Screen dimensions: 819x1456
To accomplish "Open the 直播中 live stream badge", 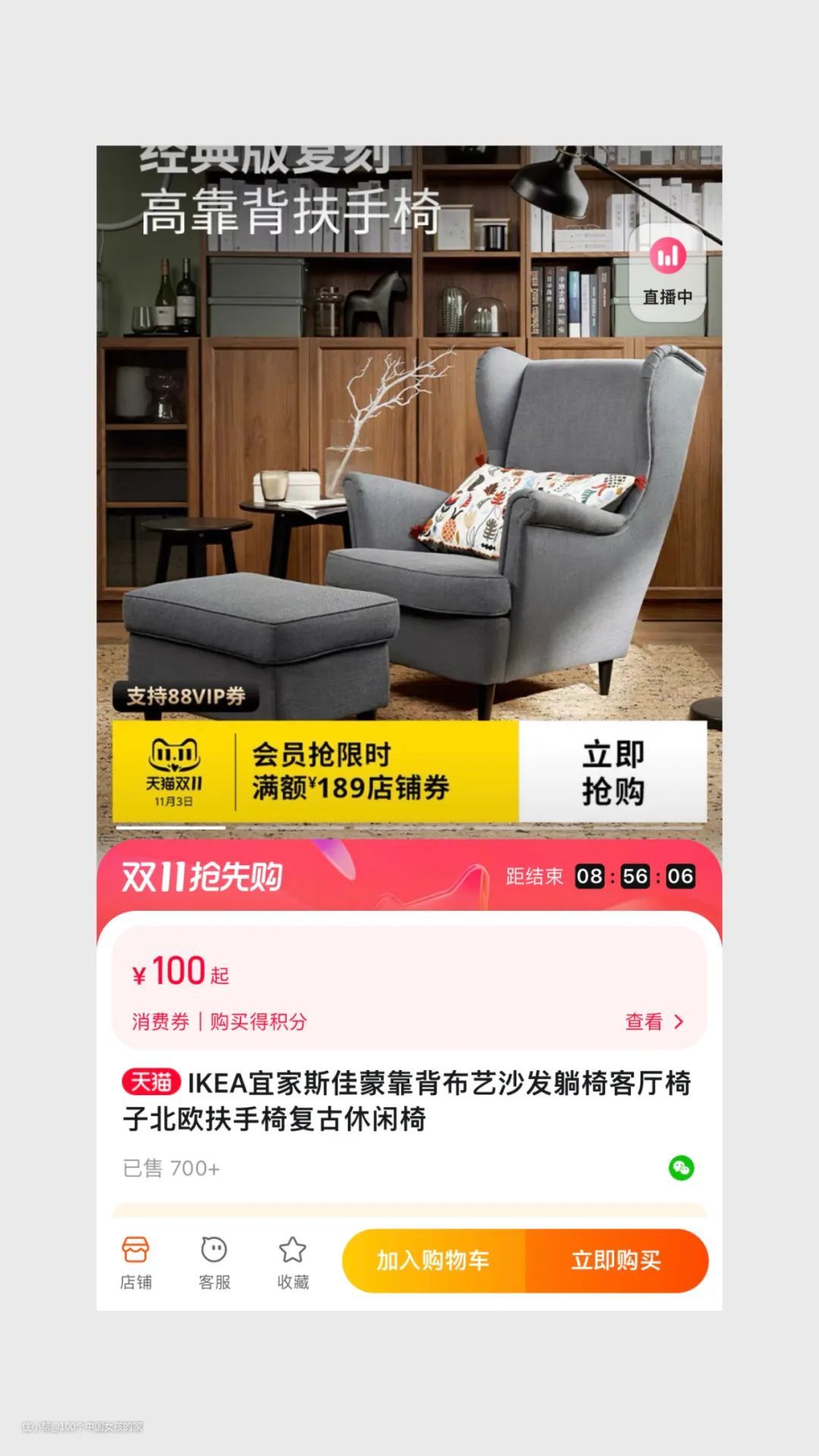I will [x=667, y=274].
